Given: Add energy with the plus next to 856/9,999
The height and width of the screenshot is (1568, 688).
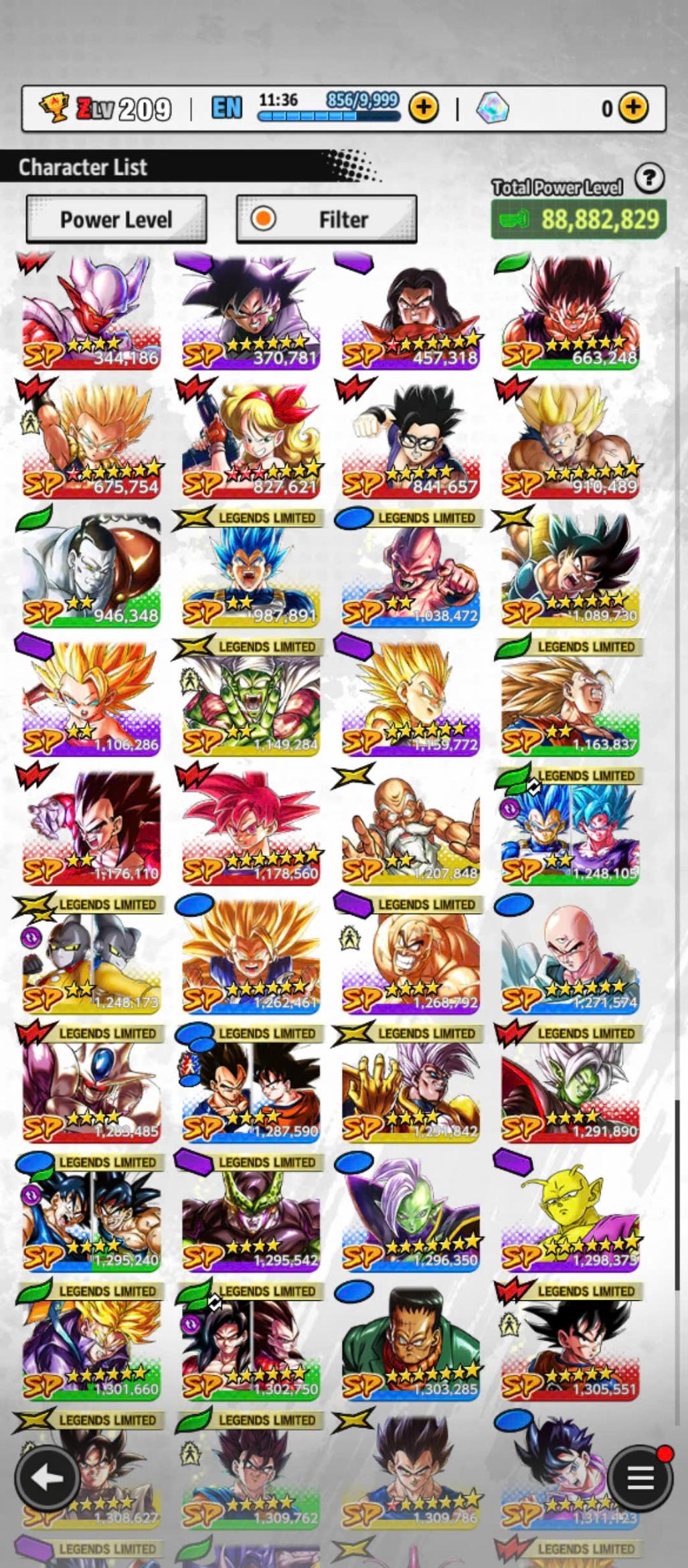Looking at the screenshot, I should (423, 107).
